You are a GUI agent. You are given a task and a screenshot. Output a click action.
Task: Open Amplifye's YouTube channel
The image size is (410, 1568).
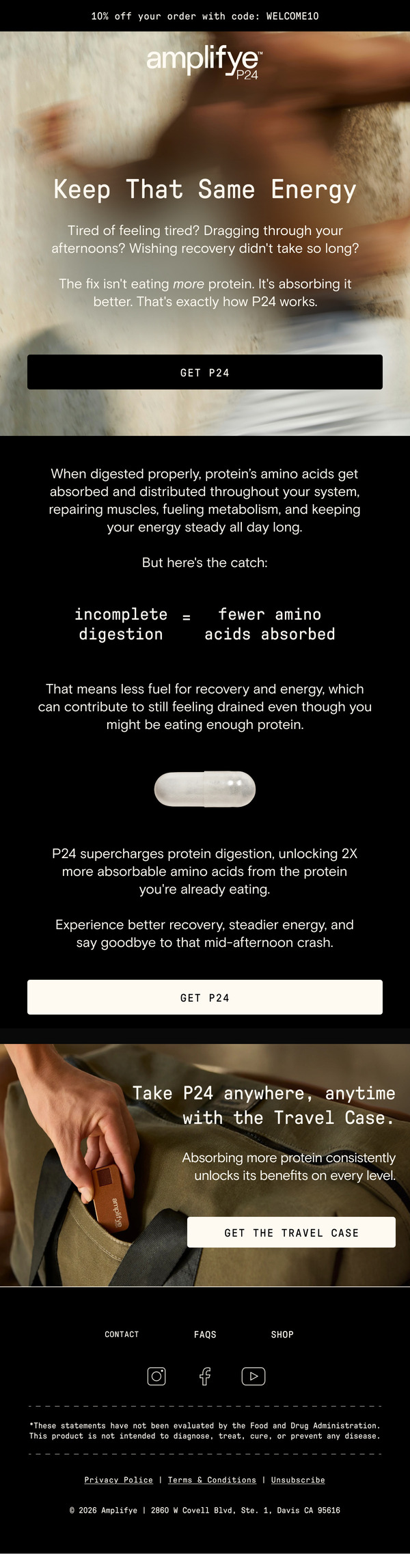point(254,1375)
